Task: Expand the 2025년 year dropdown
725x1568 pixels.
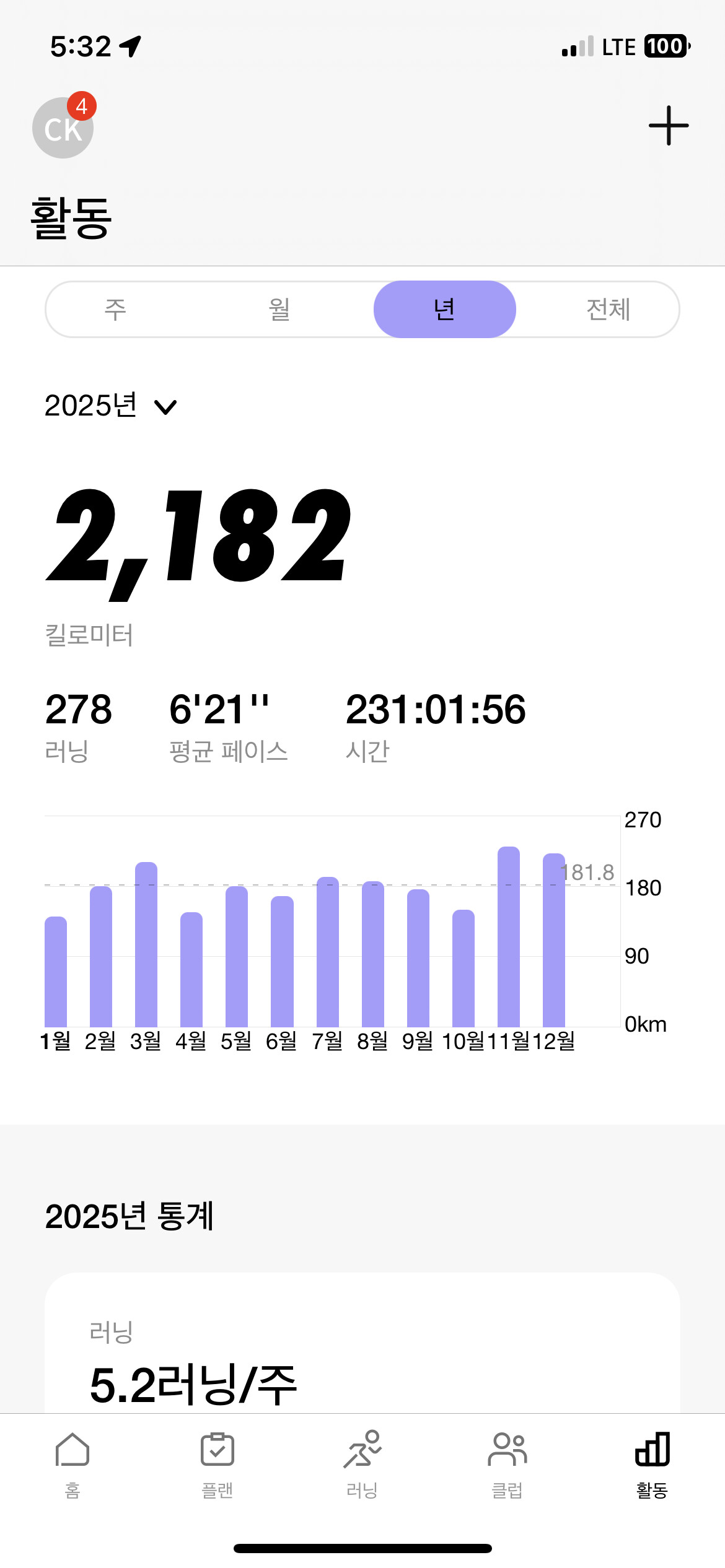Action: click(110, 406)
